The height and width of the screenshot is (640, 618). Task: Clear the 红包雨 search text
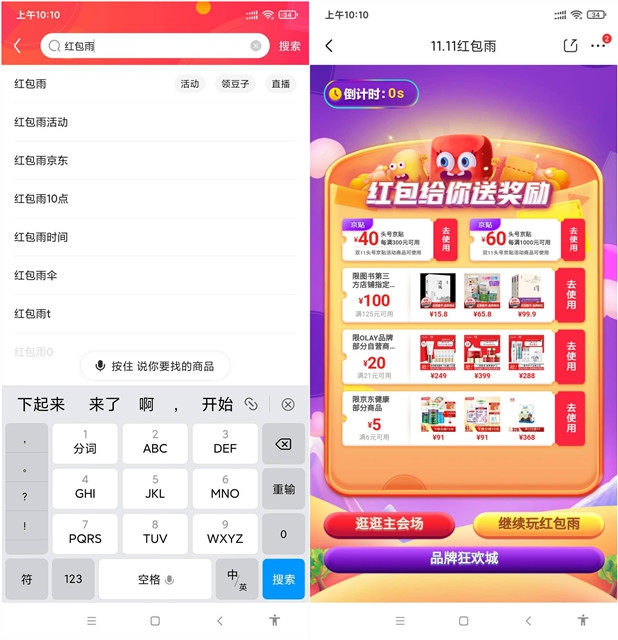(256, 46)
